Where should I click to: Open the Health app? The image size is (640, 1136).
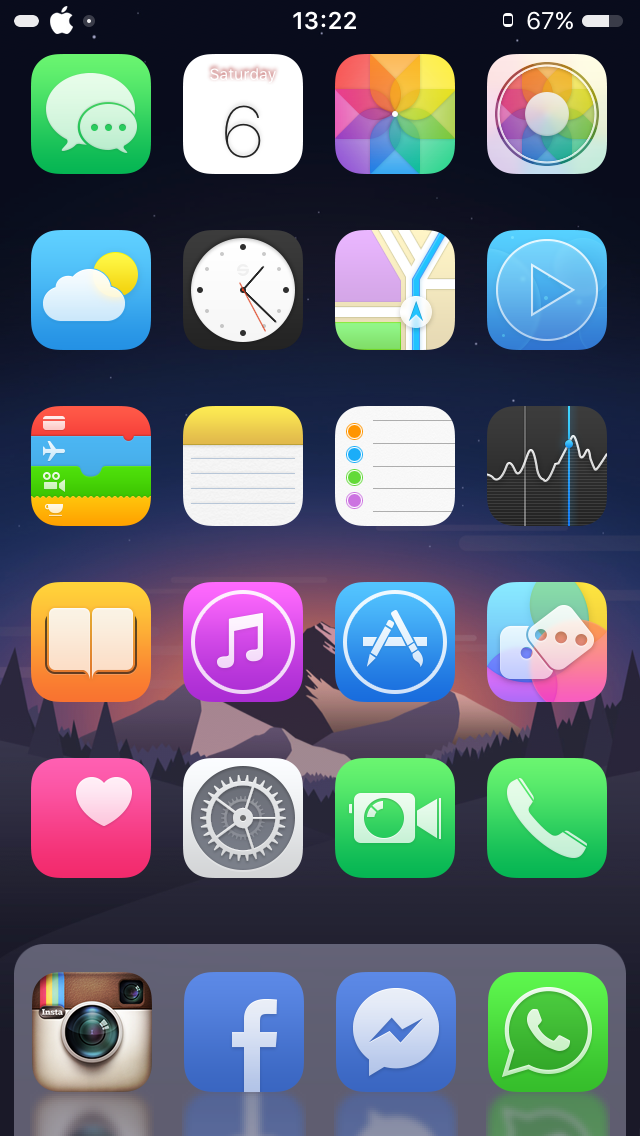click(x=91, y=818)
